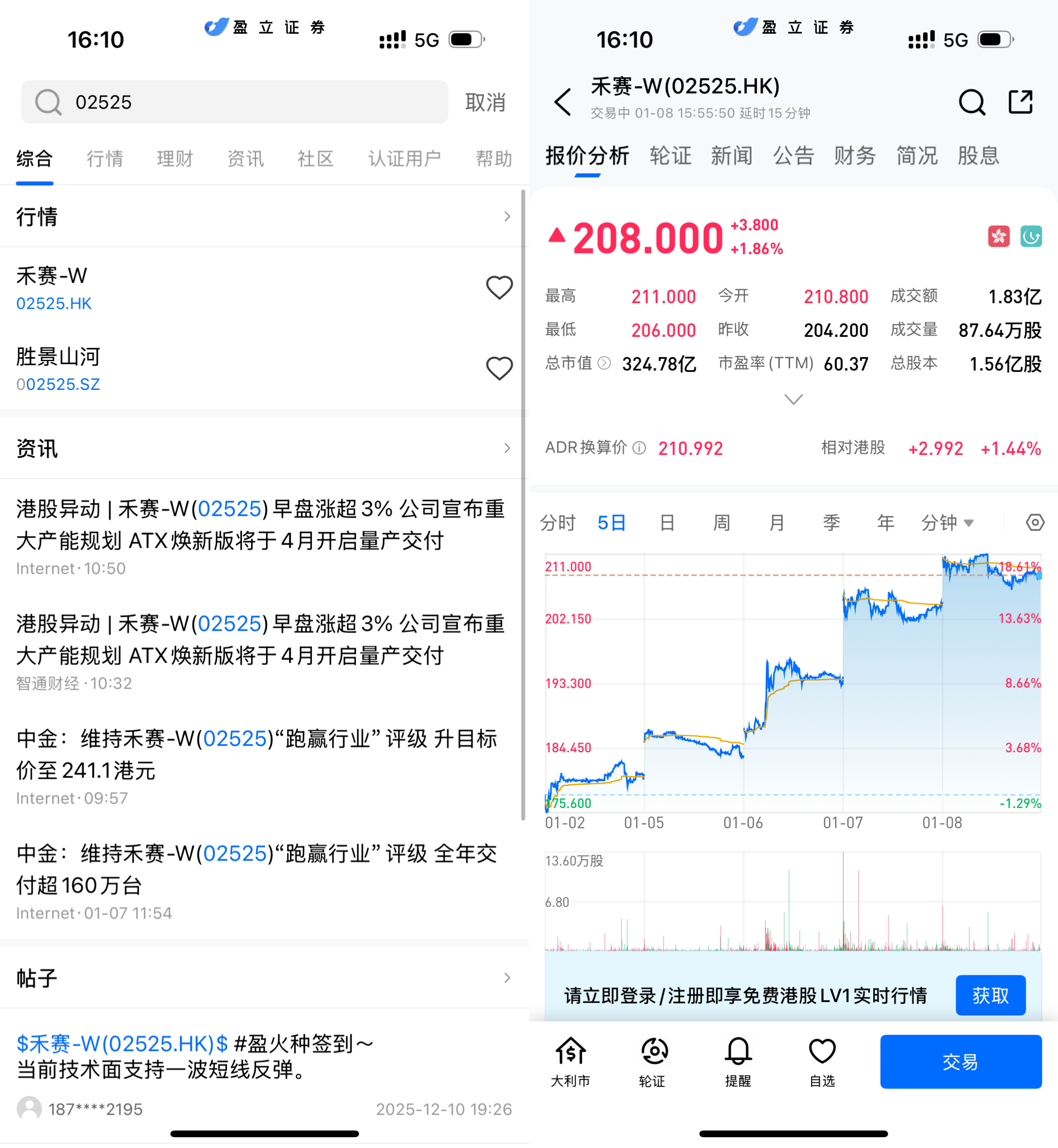
Task: Tap 获取 for free LV1 real-time quotes
Action: pyautogui.click(x=990, y=995)
